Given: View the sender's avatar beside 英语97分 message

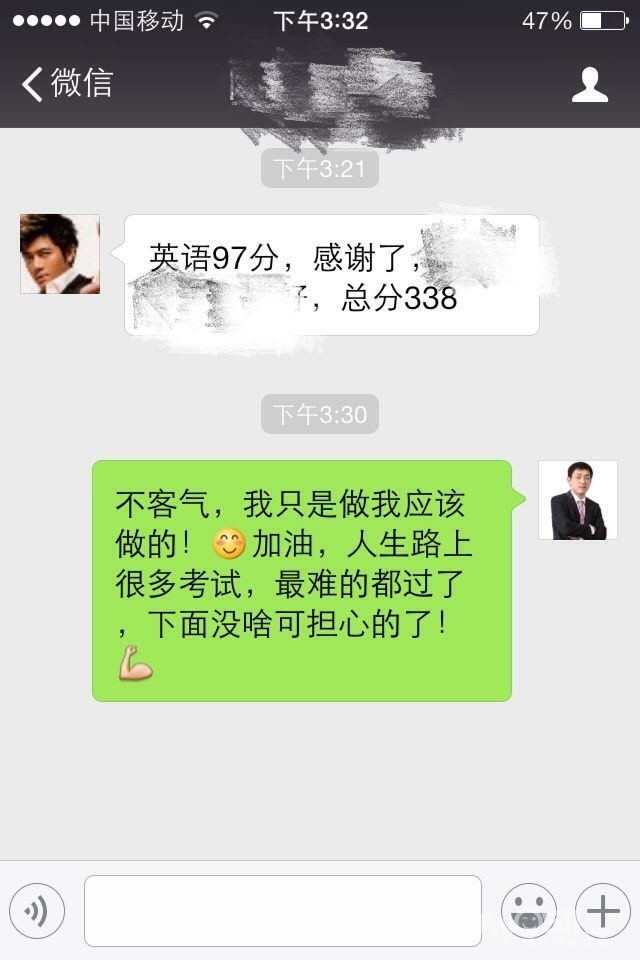Looking at the screenshot, I should (x=60, y=254).
